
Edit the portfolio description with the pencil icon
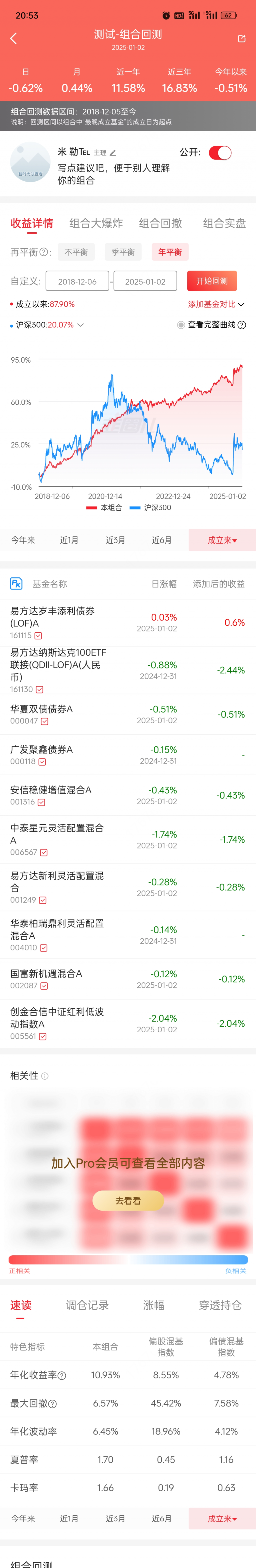pos(113,153)
